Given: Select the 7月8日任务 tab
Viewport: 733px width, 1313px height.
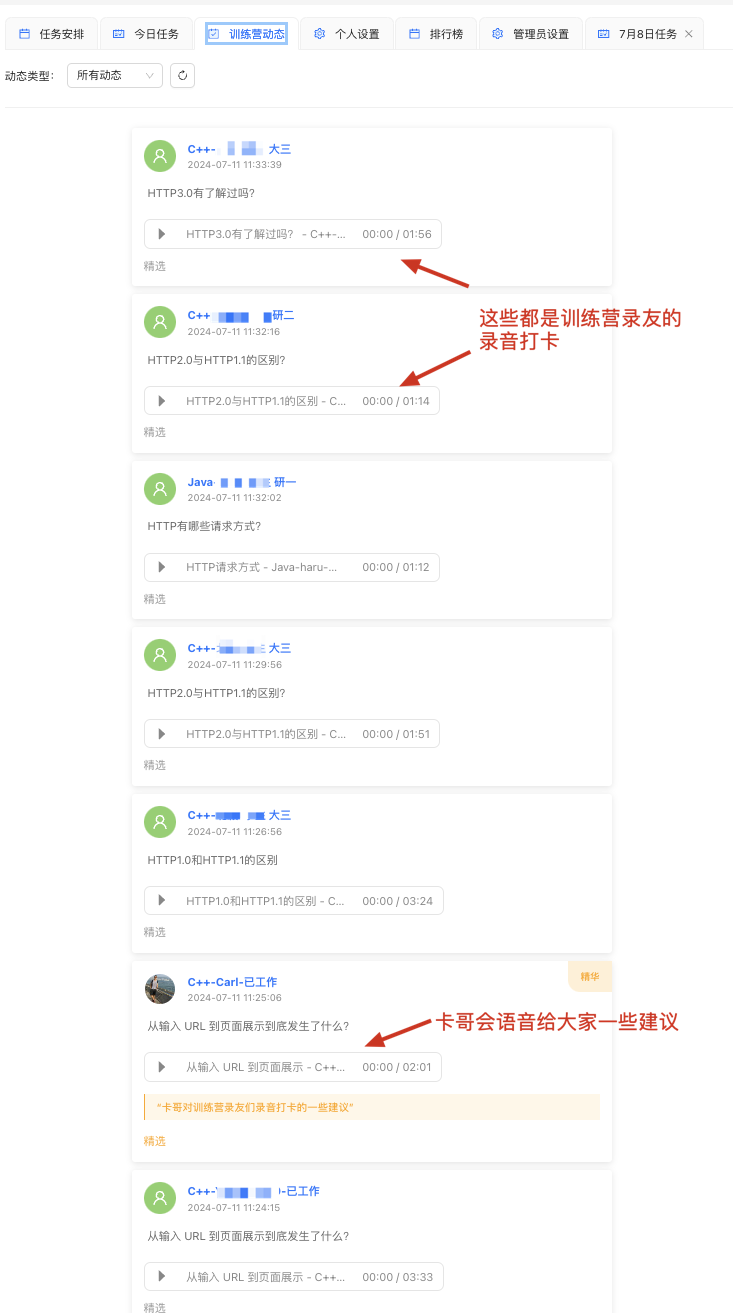Looking at the screenshot, I should coord(638,34).
